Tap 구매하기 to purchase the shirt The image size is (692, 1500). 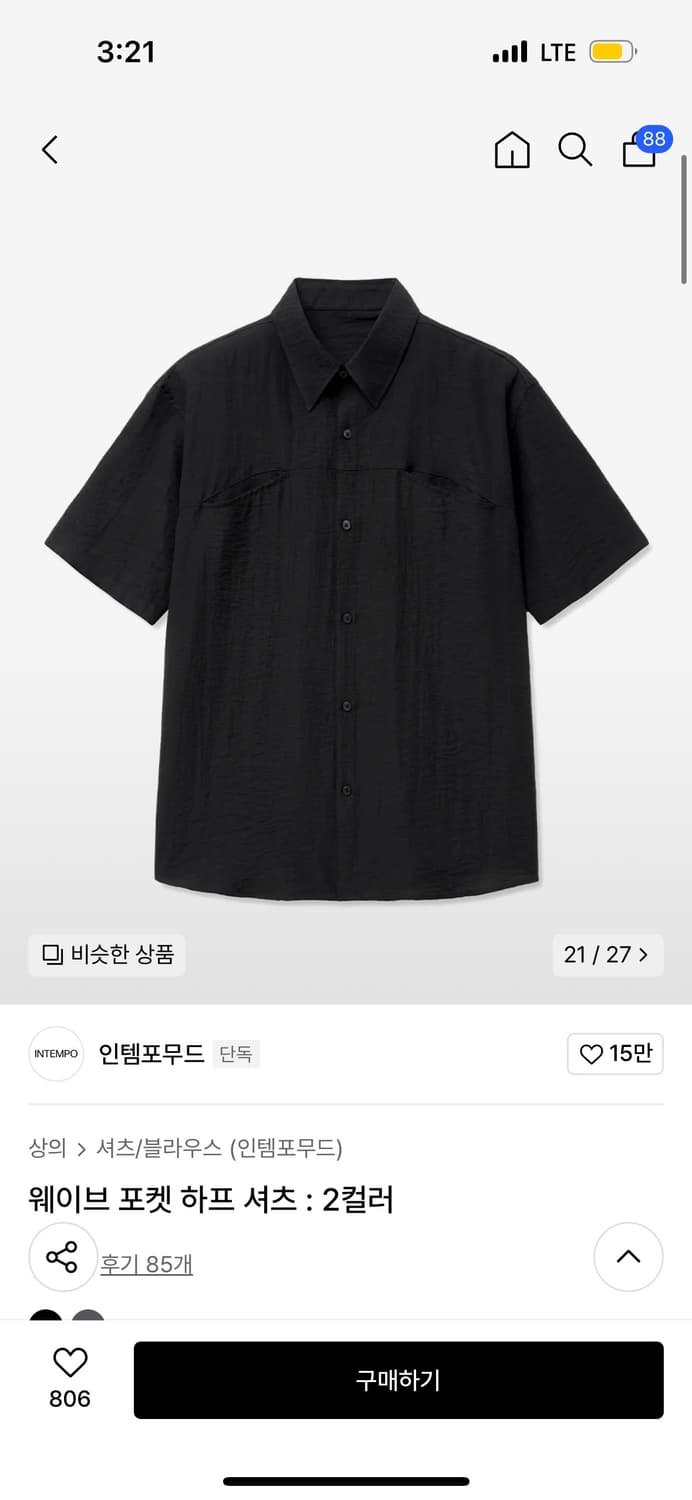pyautogui.click(x=398, y=1380)
